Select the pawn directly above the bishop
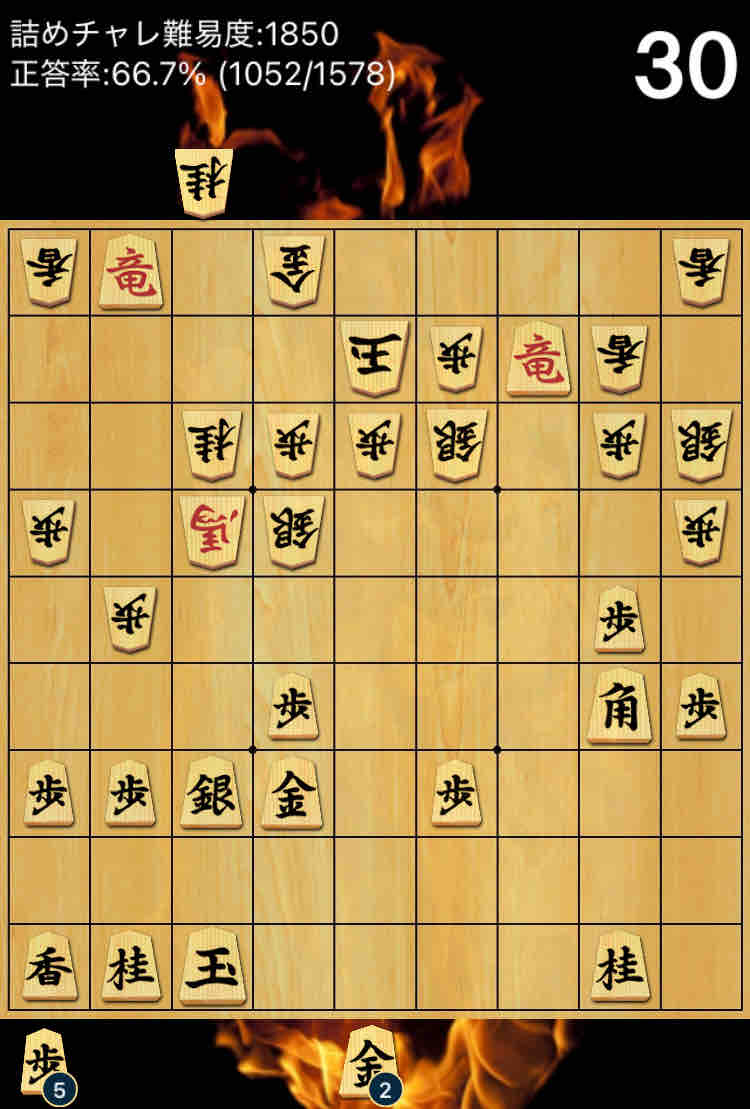The width and height of the screenshot is (750, 1109). (x=619, y=619)
